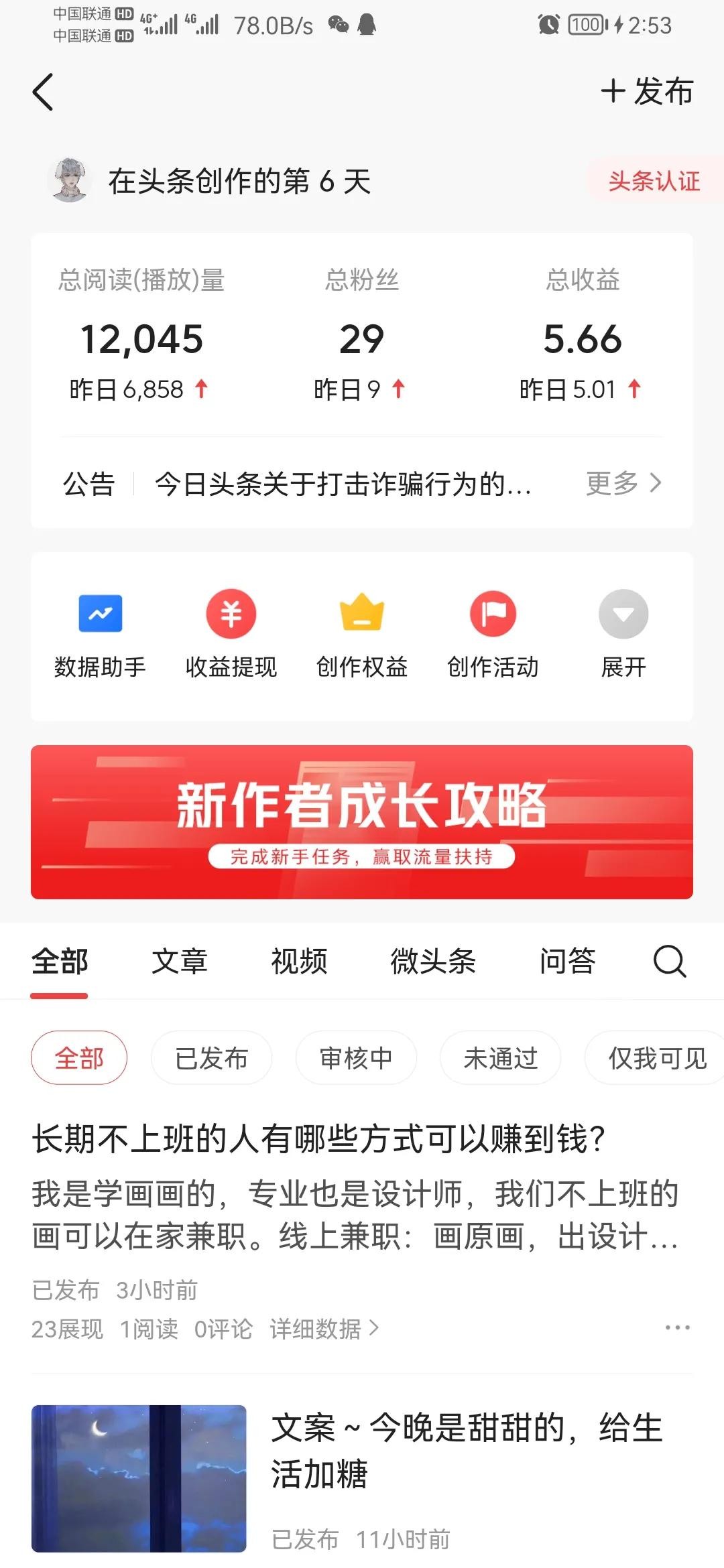
Task: Filter by 审核中 chip
Action: click(356, 1058)
